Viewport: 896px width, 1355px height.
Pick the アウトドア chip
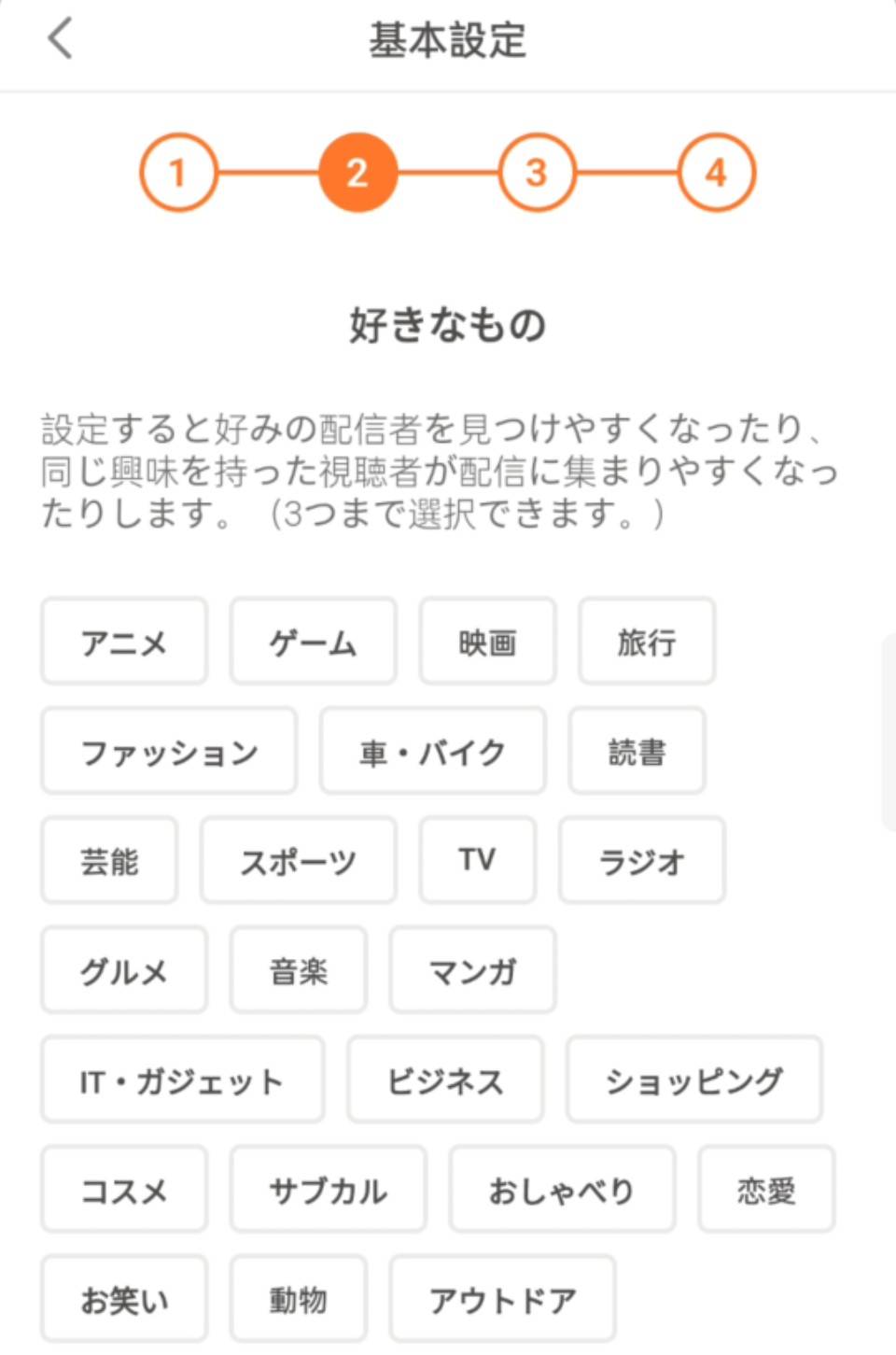click(502, 1299)
